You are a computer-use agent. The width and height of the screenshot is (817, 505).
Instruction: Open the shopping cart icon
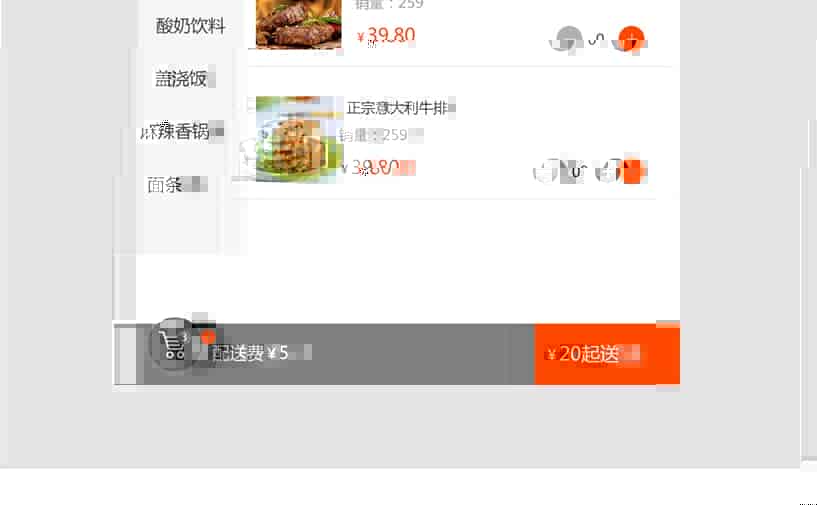174,346
